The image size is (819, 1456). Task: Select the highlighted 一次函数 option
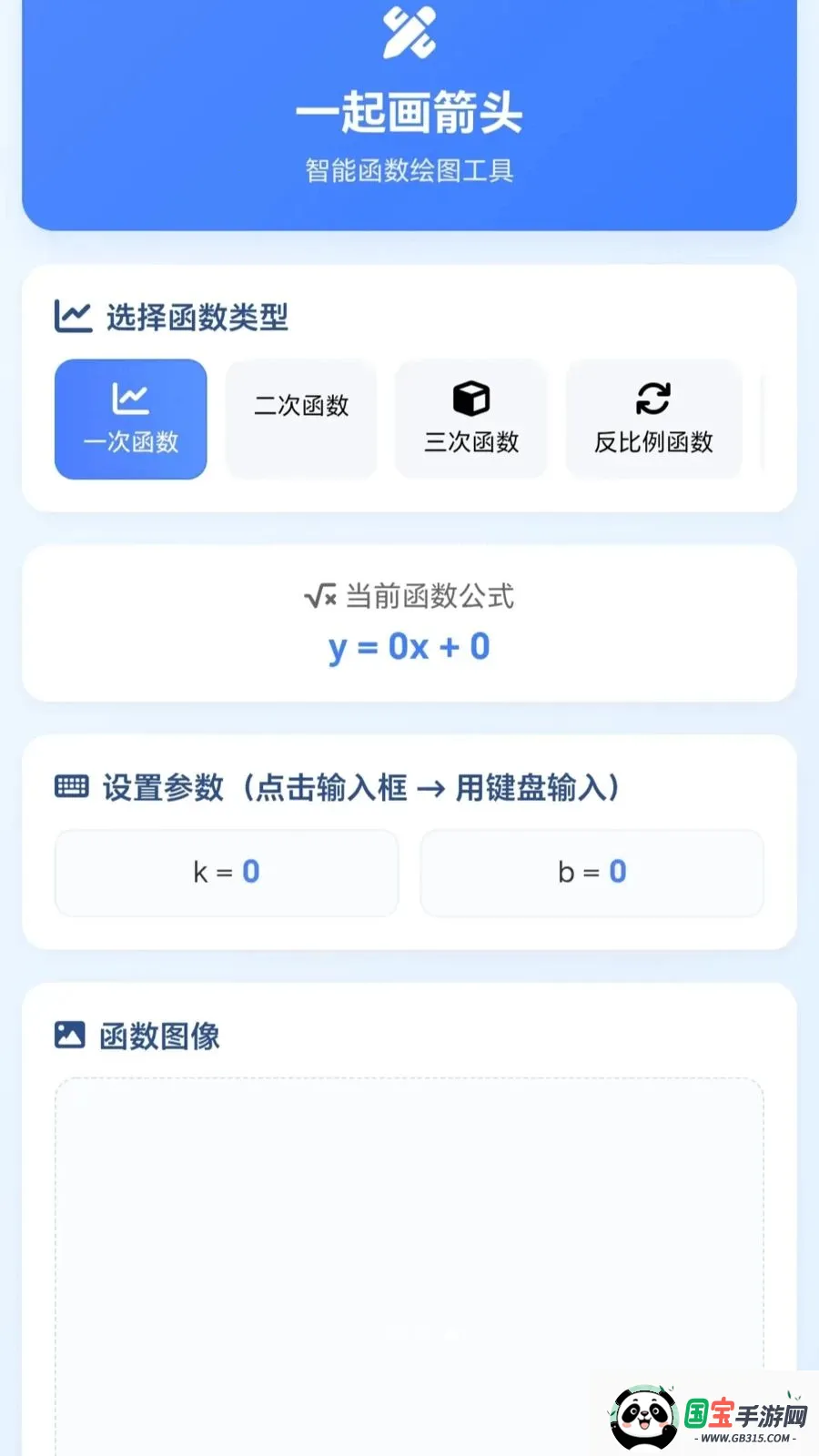[130, 418]
